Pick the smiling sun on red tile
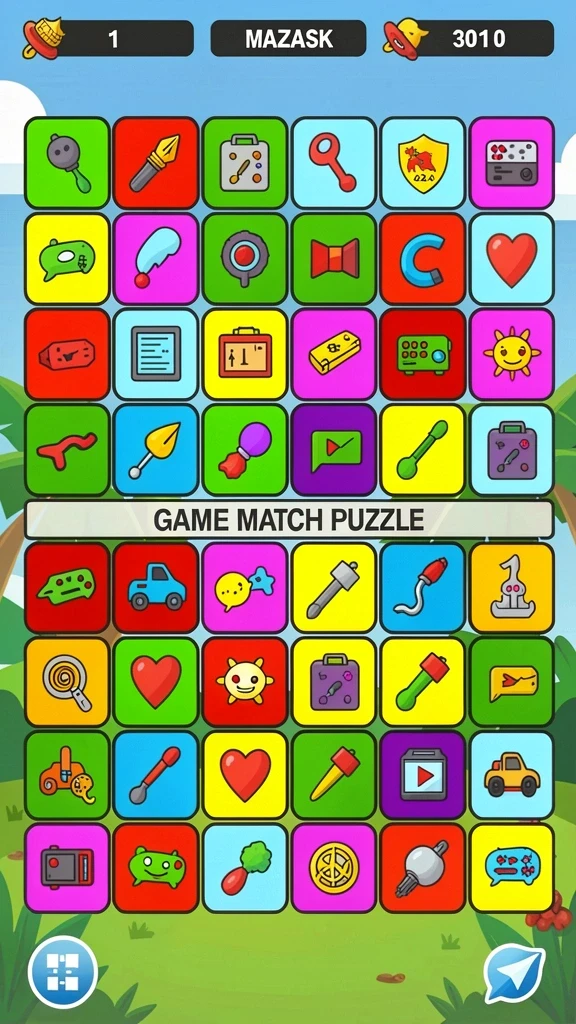This screenshot has height=1024, width=576. (245, 682)
